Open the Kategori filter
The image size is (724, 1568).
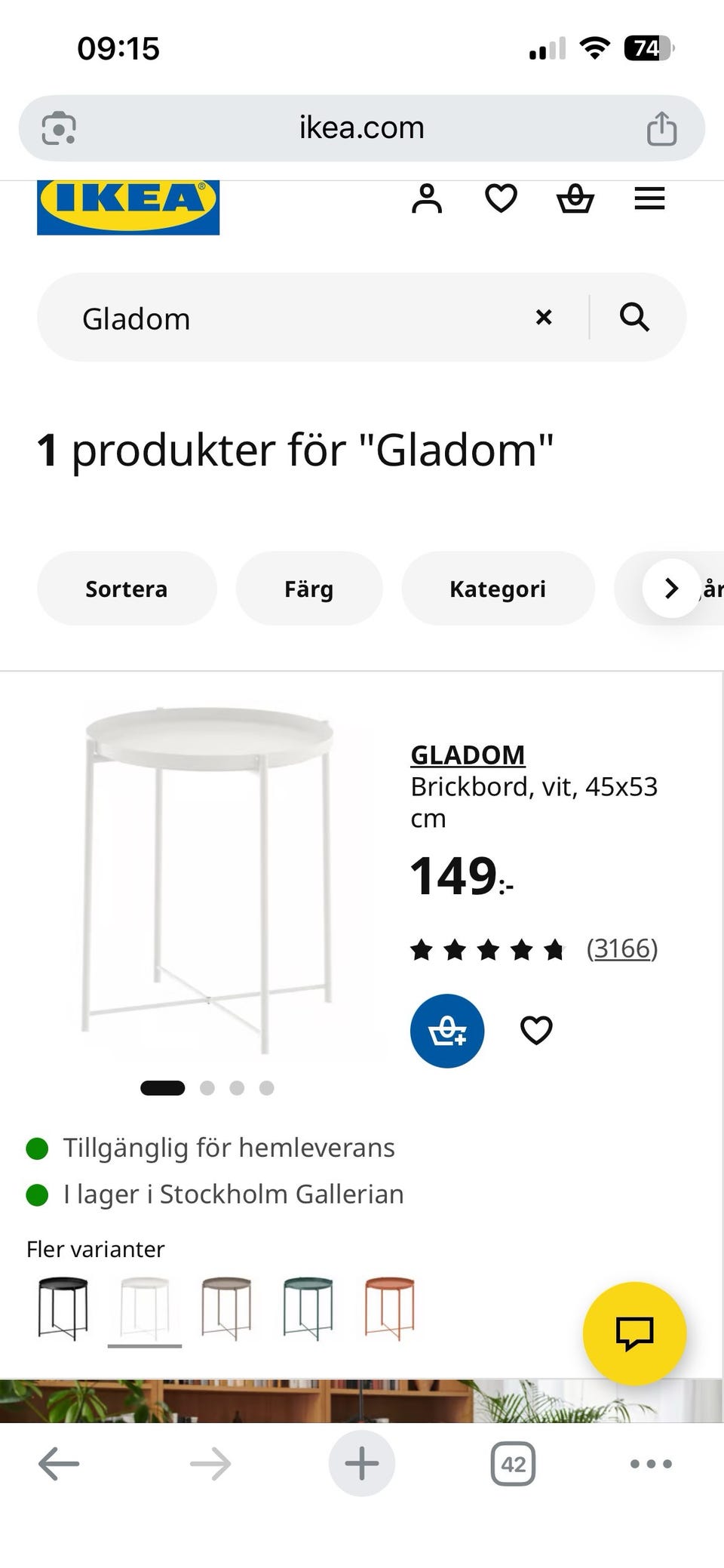(498, 589)
